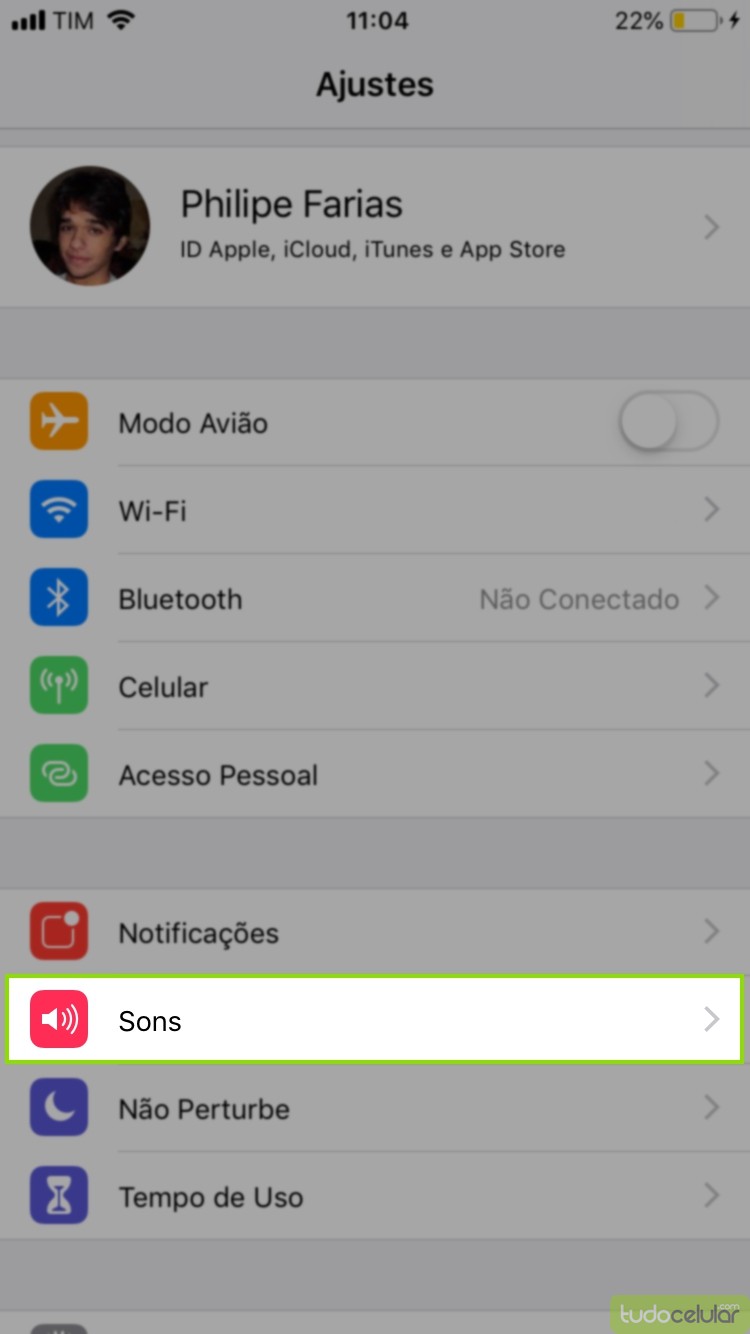Open Não Perturbe settings
The height and width of the screenshot is (1334, 750).
375,1109
